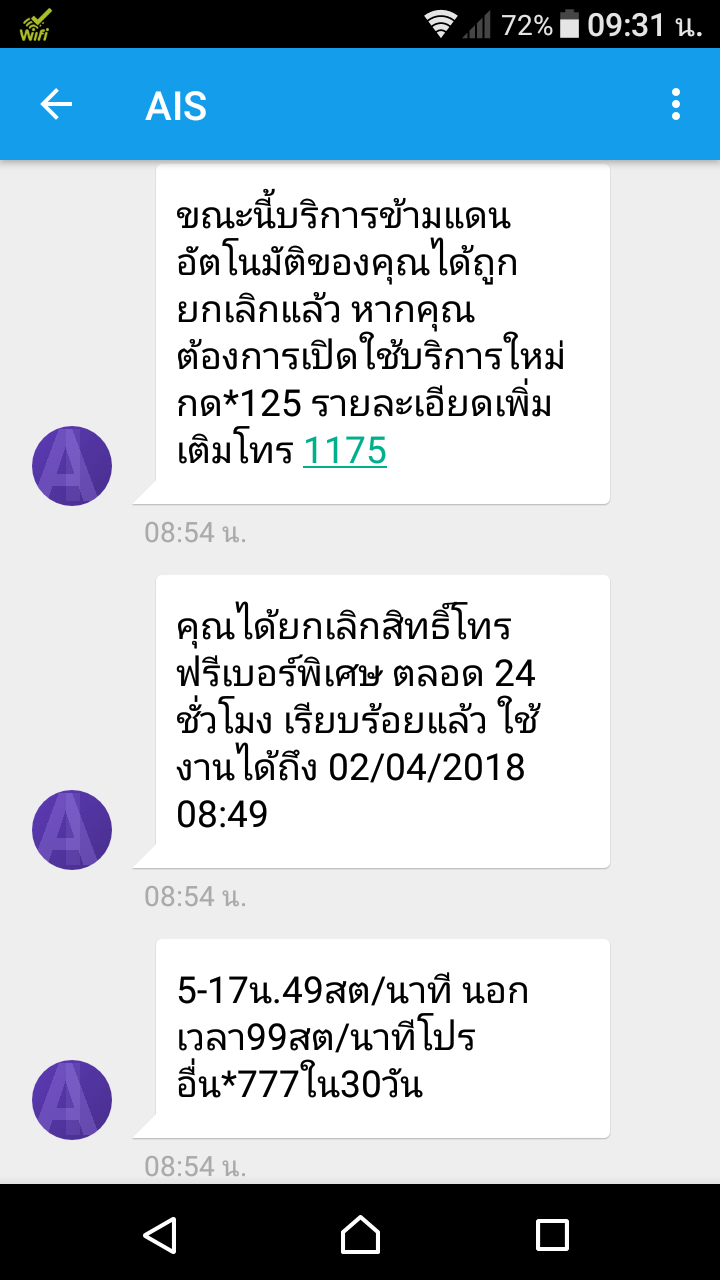Open the overflow menu
The width and height of the screenshot is (720, 1280).
(x=676, y=105)
